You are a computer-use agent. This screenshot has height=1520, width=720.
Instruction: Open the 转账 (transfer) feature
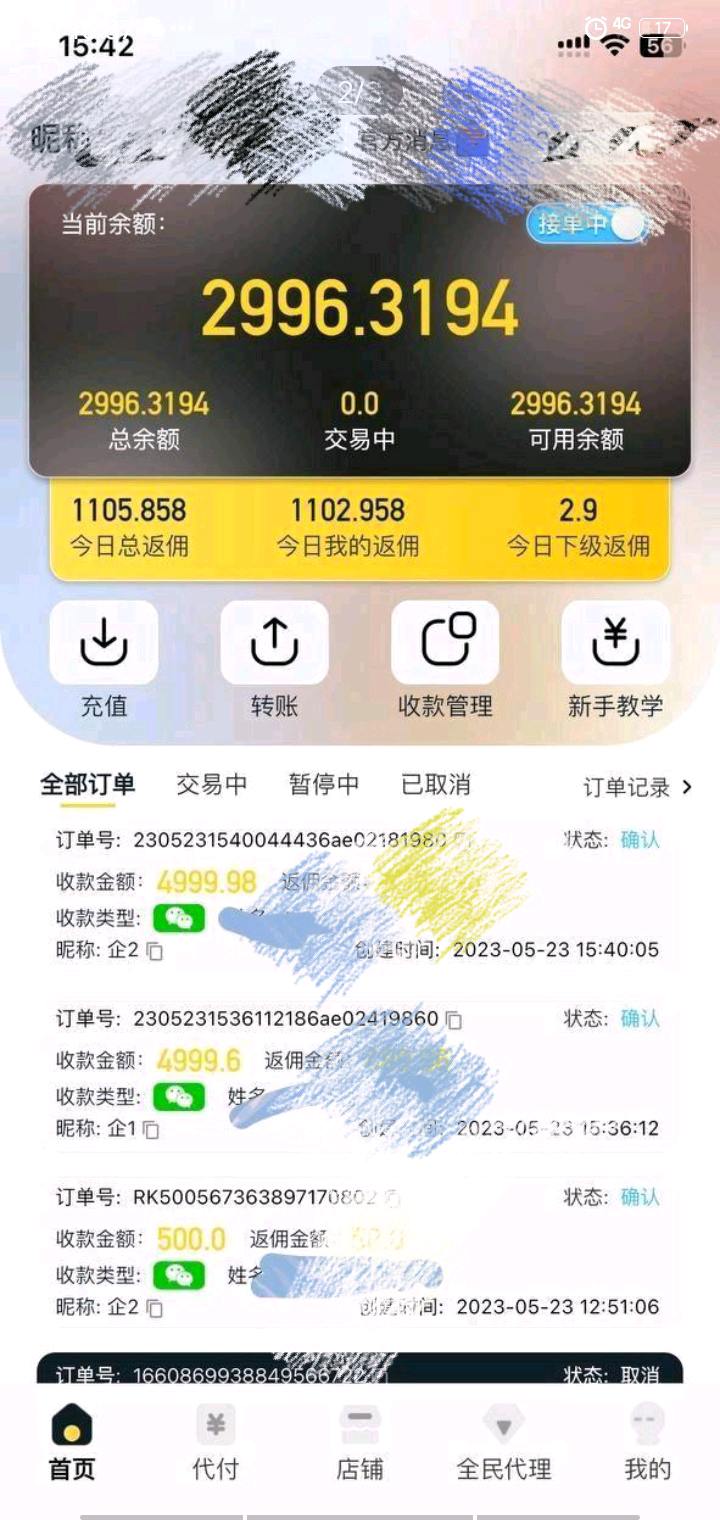point(274,643)
